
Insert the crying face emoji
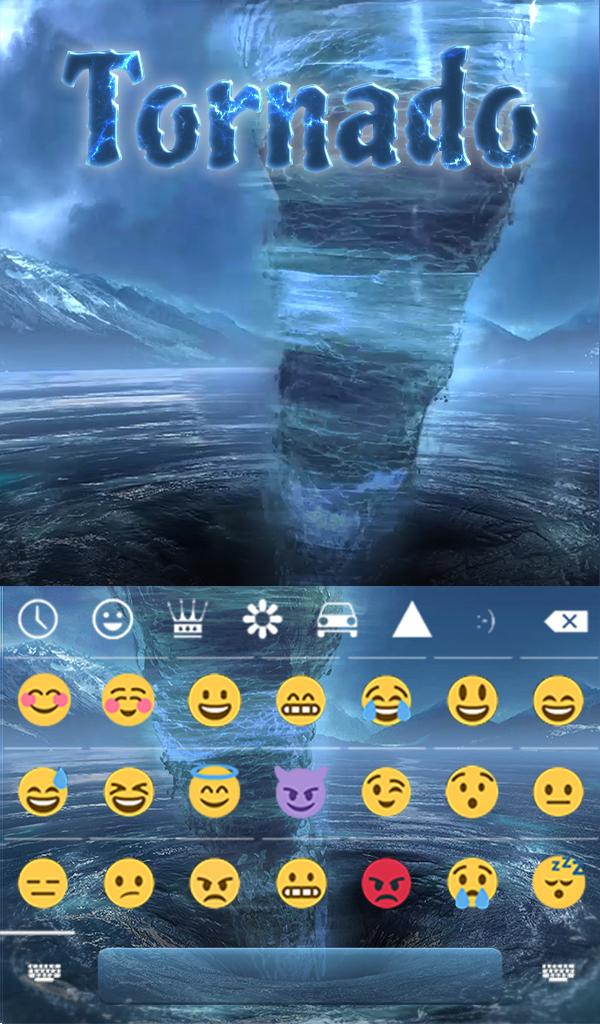click(x=472, y=883)
